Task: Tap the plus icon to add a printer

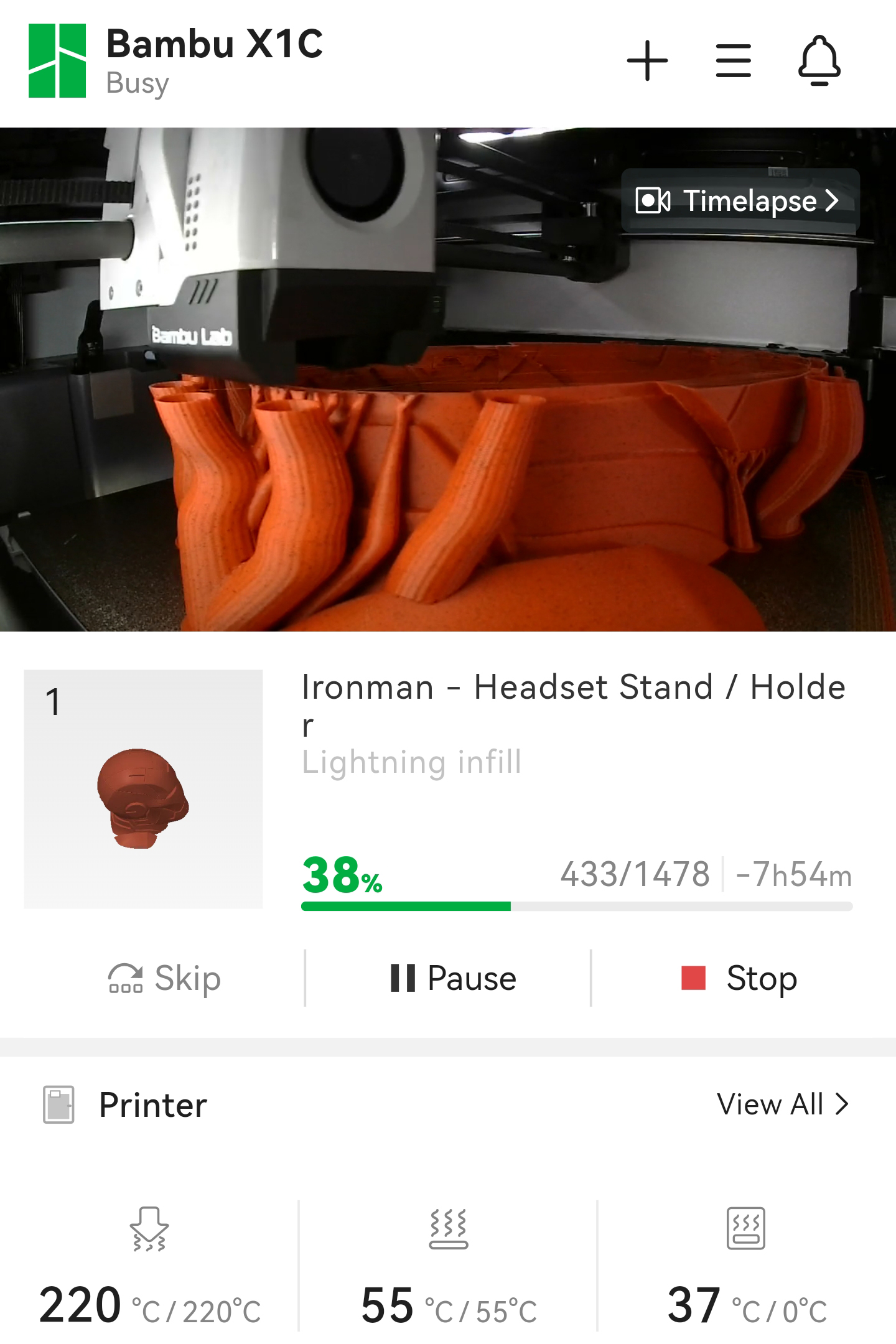Action: click(647, 61)
